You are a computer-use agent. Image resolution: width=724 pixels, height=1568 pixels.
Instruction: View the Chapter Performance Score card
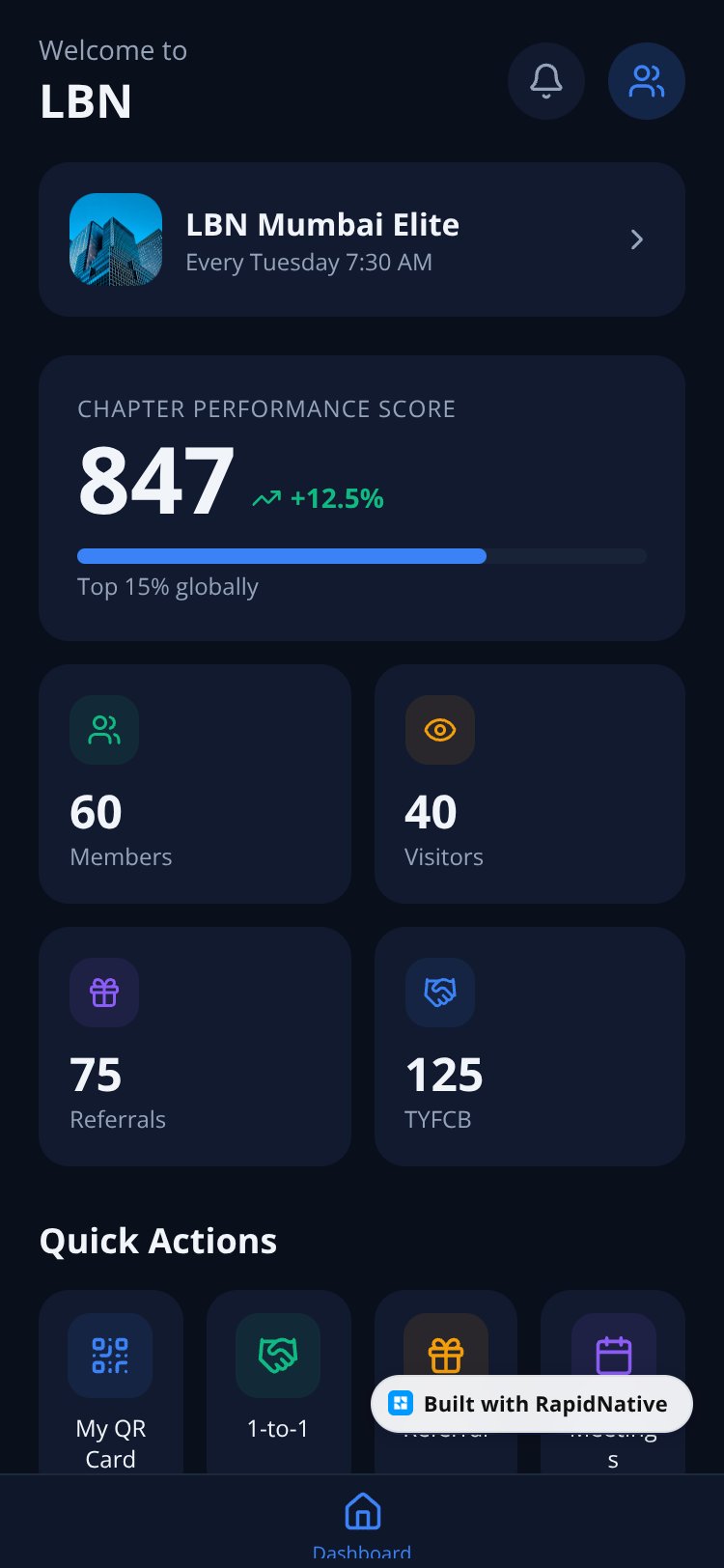point(362,498)
